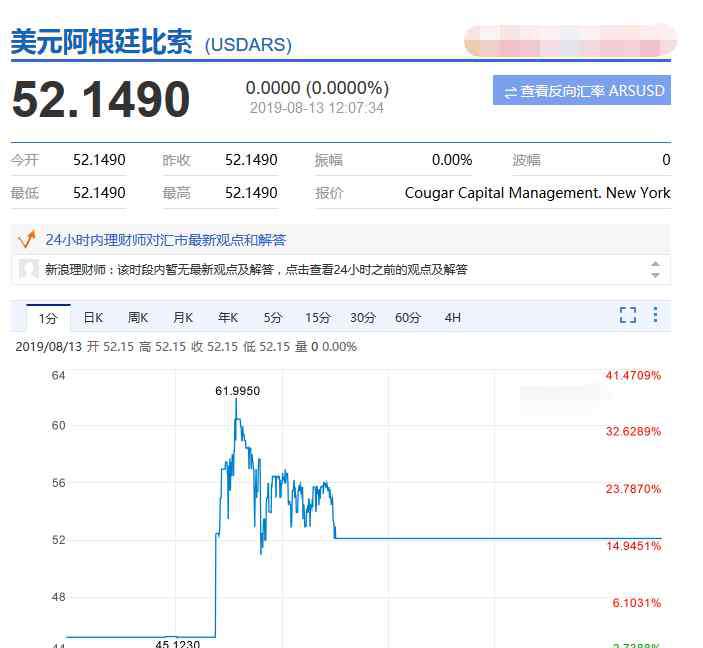Switch to the 年K chart
This screenshot has height=648, width=703.
tap(228, 318)
